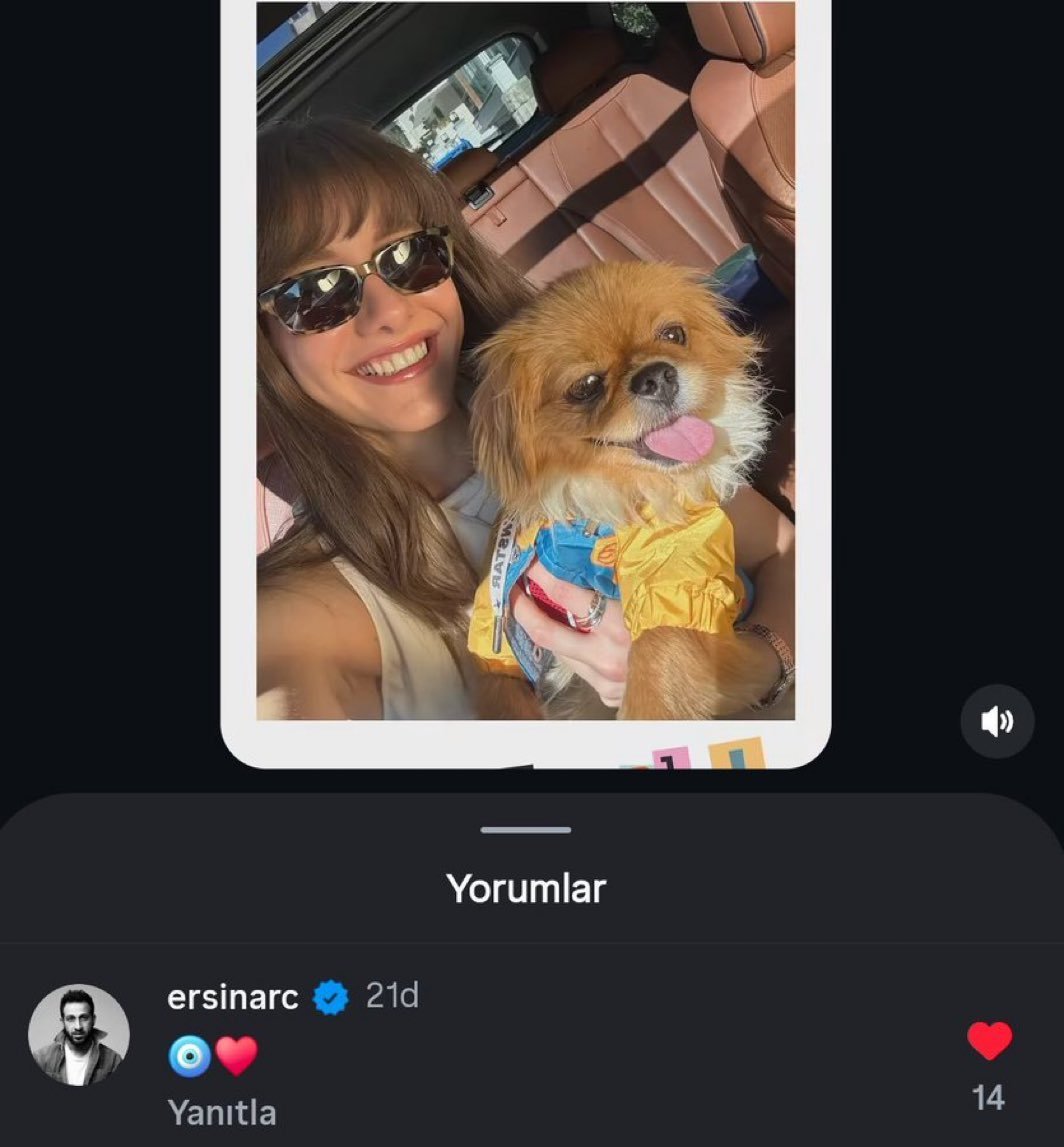Reply to ersinarc's comment via Yanıtla

pos(221,1112)
